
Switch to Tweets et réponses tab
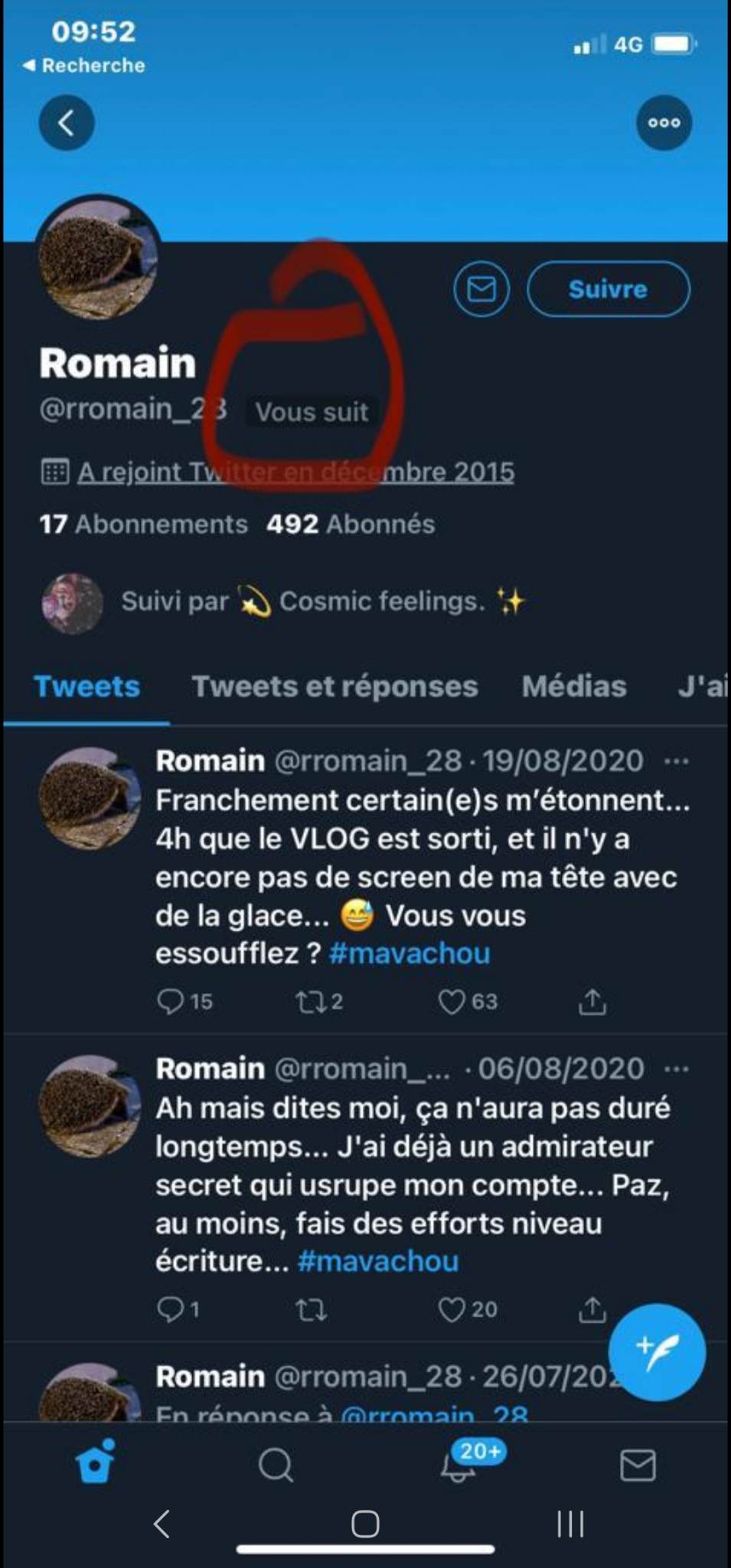point(334,687)
